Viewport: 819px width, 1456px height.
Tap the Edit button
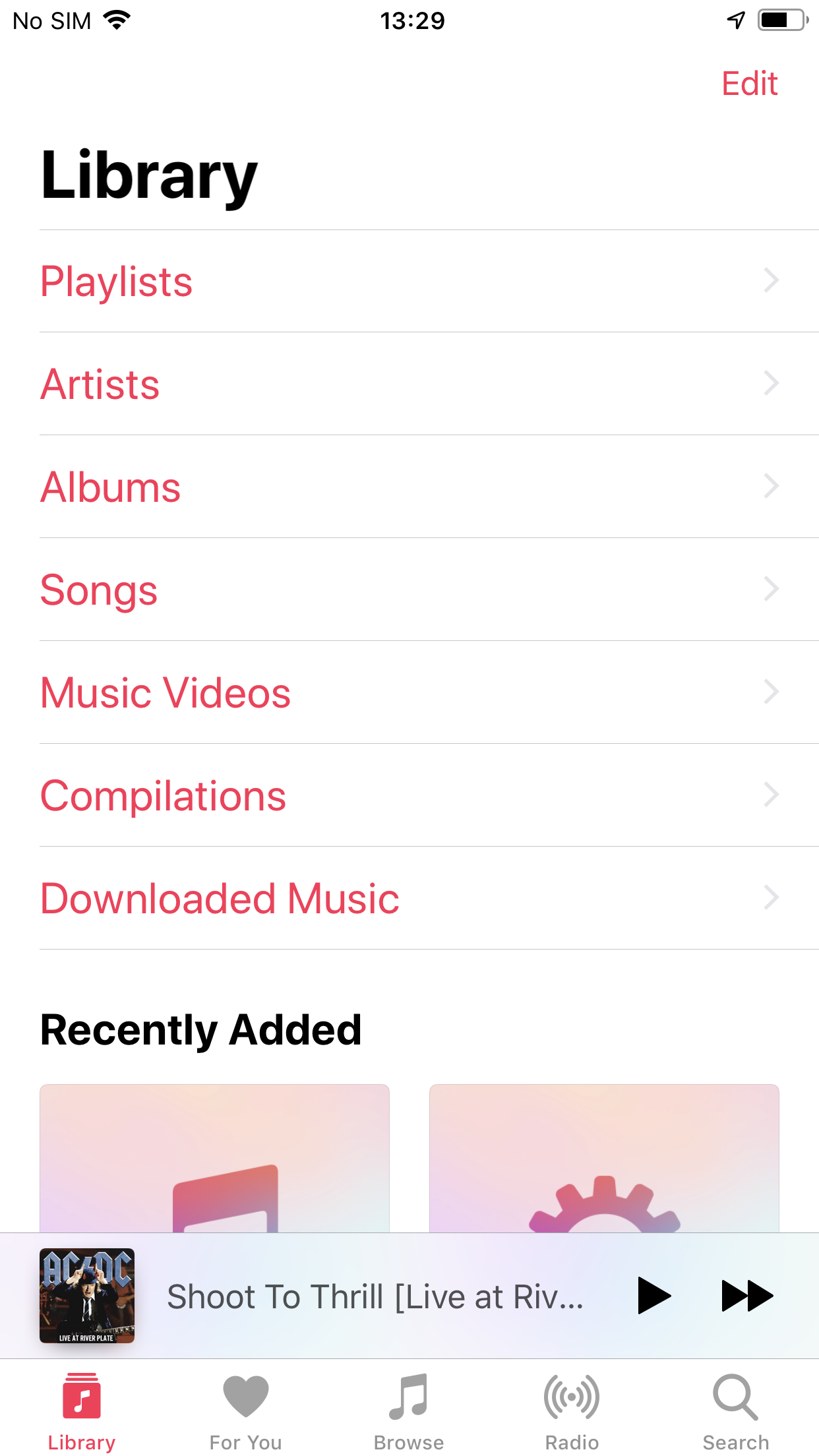click(x=749, y=84)
